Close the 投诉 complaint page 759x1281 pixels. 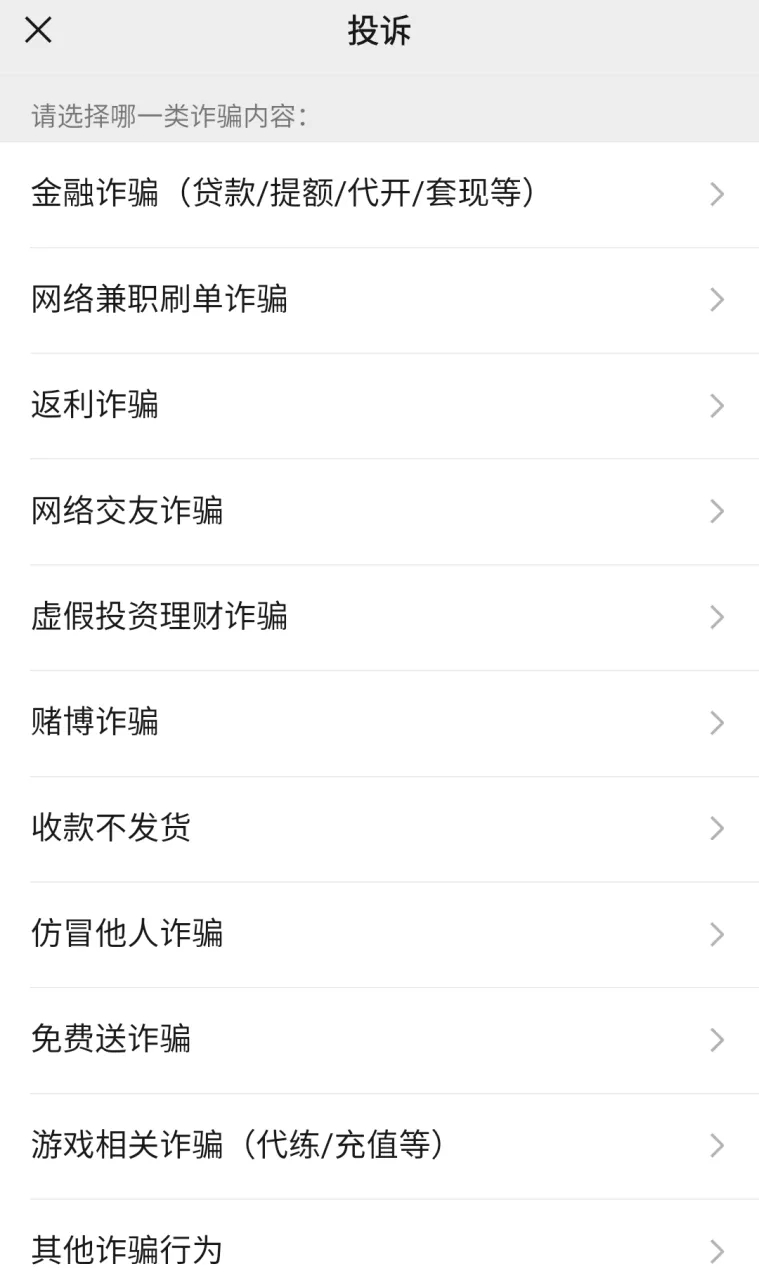38,31
